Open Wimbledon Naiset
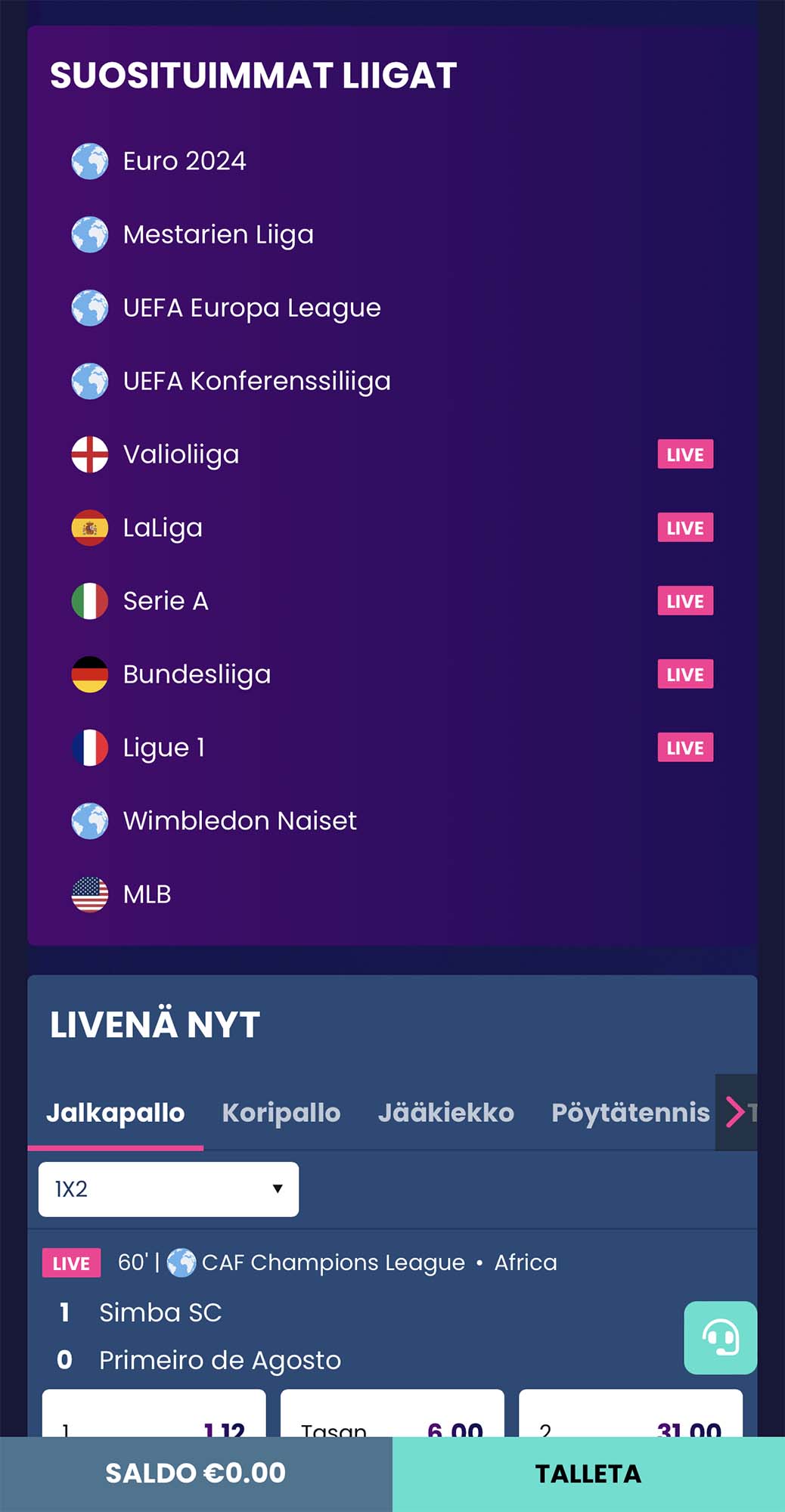Viewport: 785px width, 1512px height. click(392, 821)
